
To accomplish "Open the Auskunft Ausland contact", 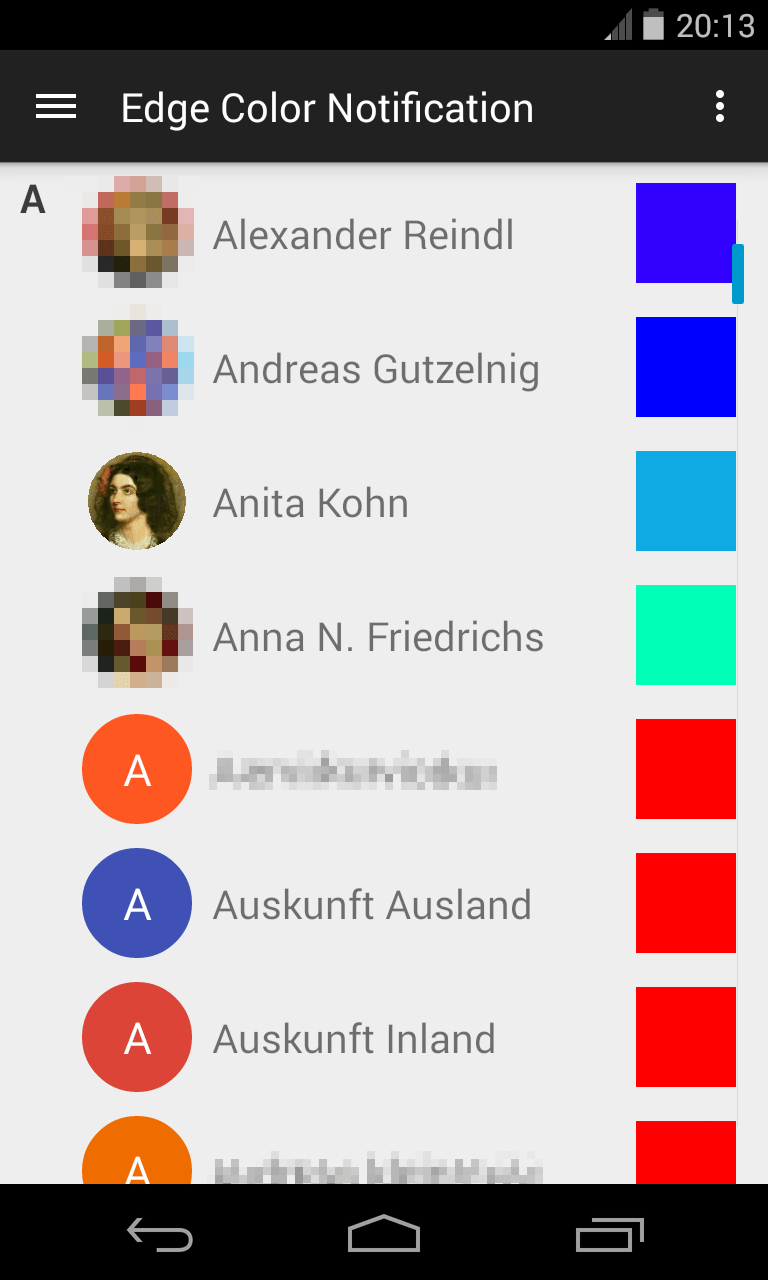I will (x=371, y=905).
